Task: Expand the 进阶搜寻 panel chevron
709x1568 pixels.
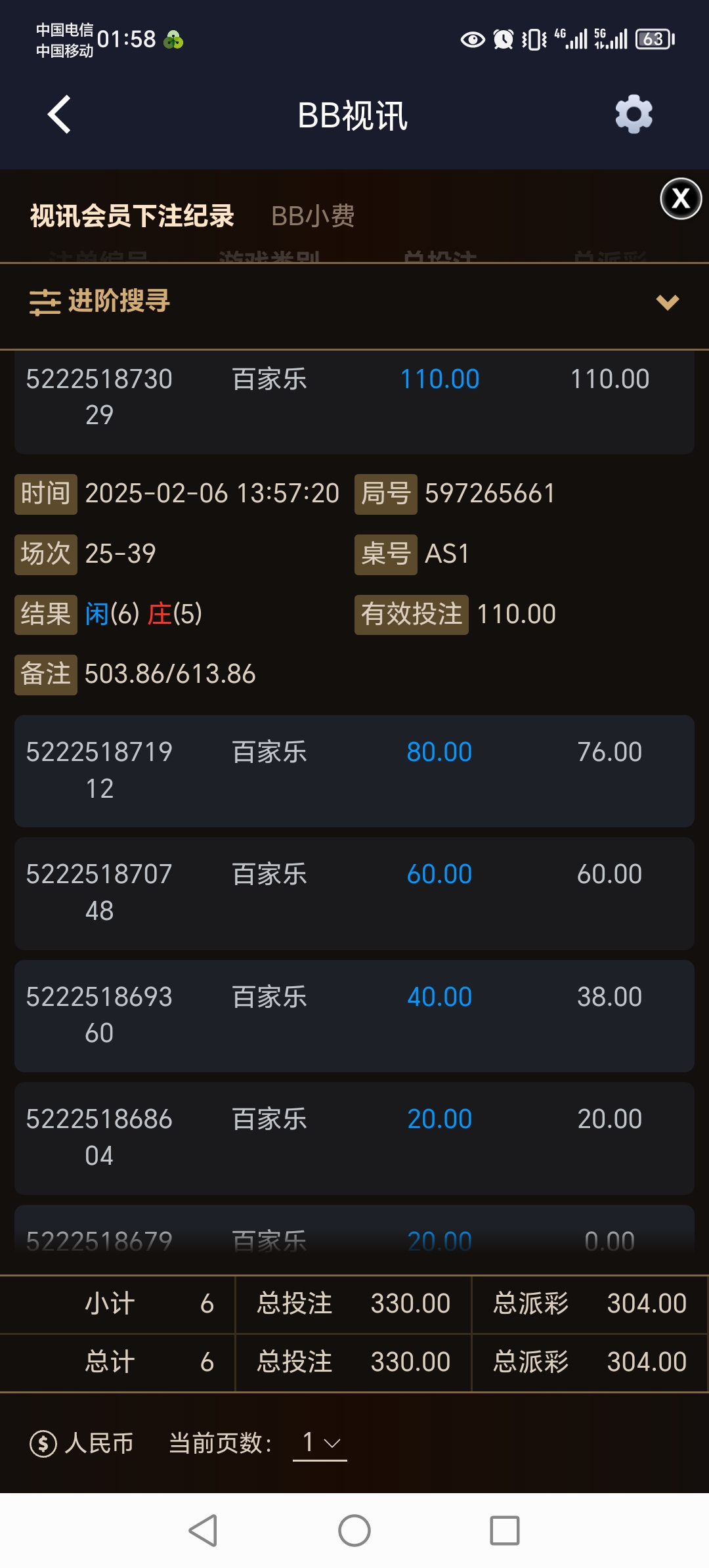Action: coord(668,303)
